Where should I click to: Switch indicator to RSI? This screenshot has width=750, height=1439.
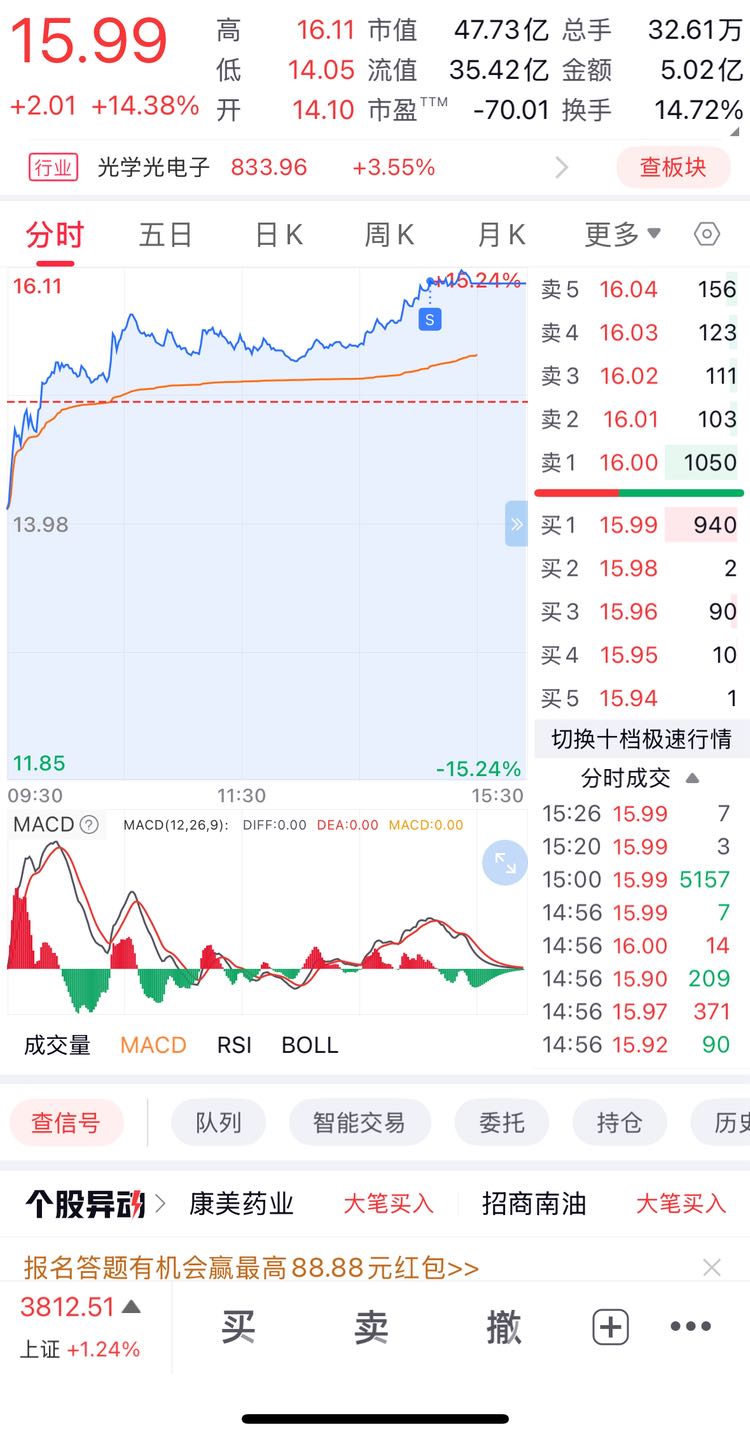[234, 1045]
